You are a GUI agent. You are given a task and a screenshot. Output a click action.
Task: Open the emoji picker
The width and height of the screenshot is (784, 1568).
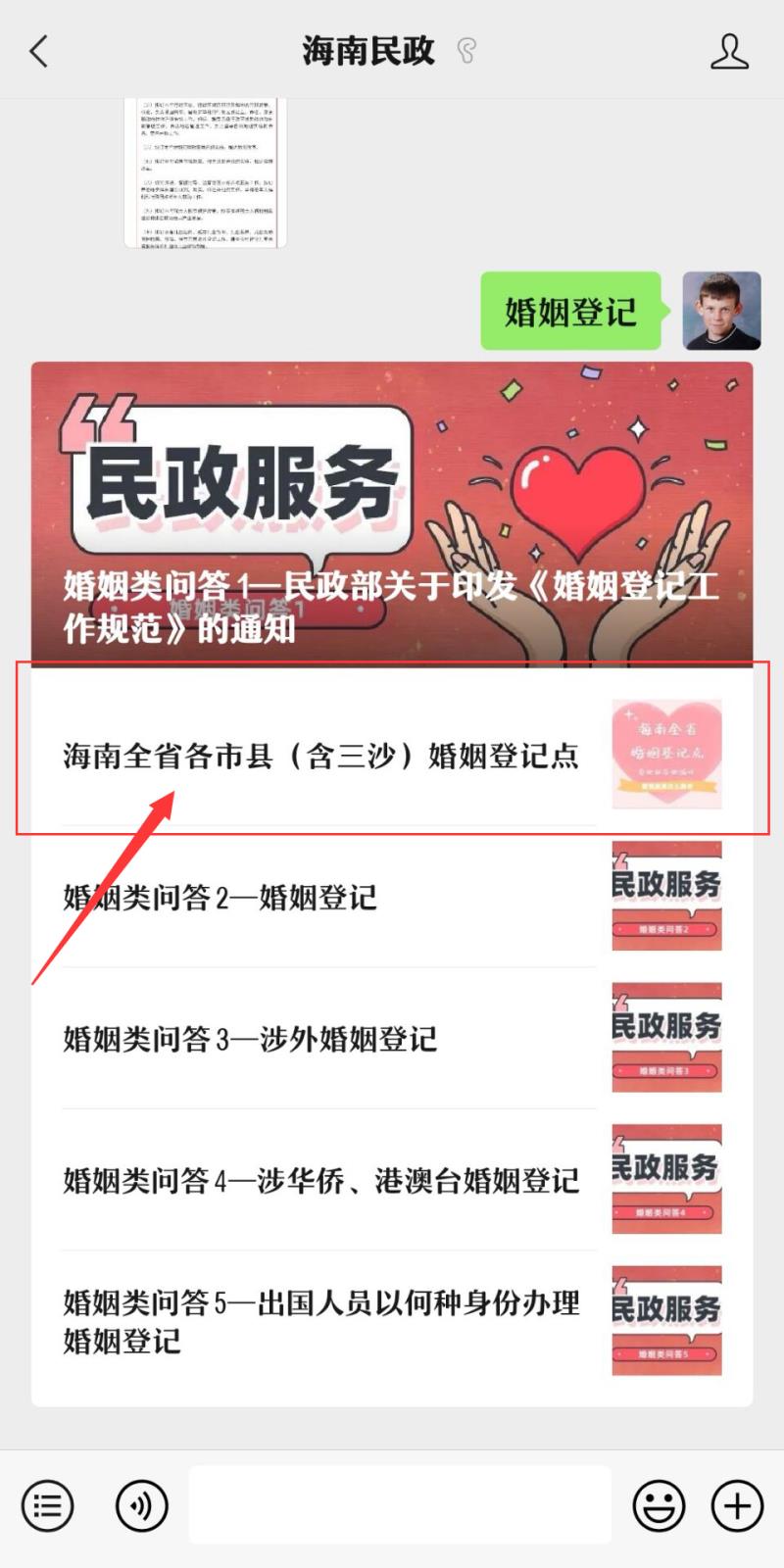click(659, 1505)
